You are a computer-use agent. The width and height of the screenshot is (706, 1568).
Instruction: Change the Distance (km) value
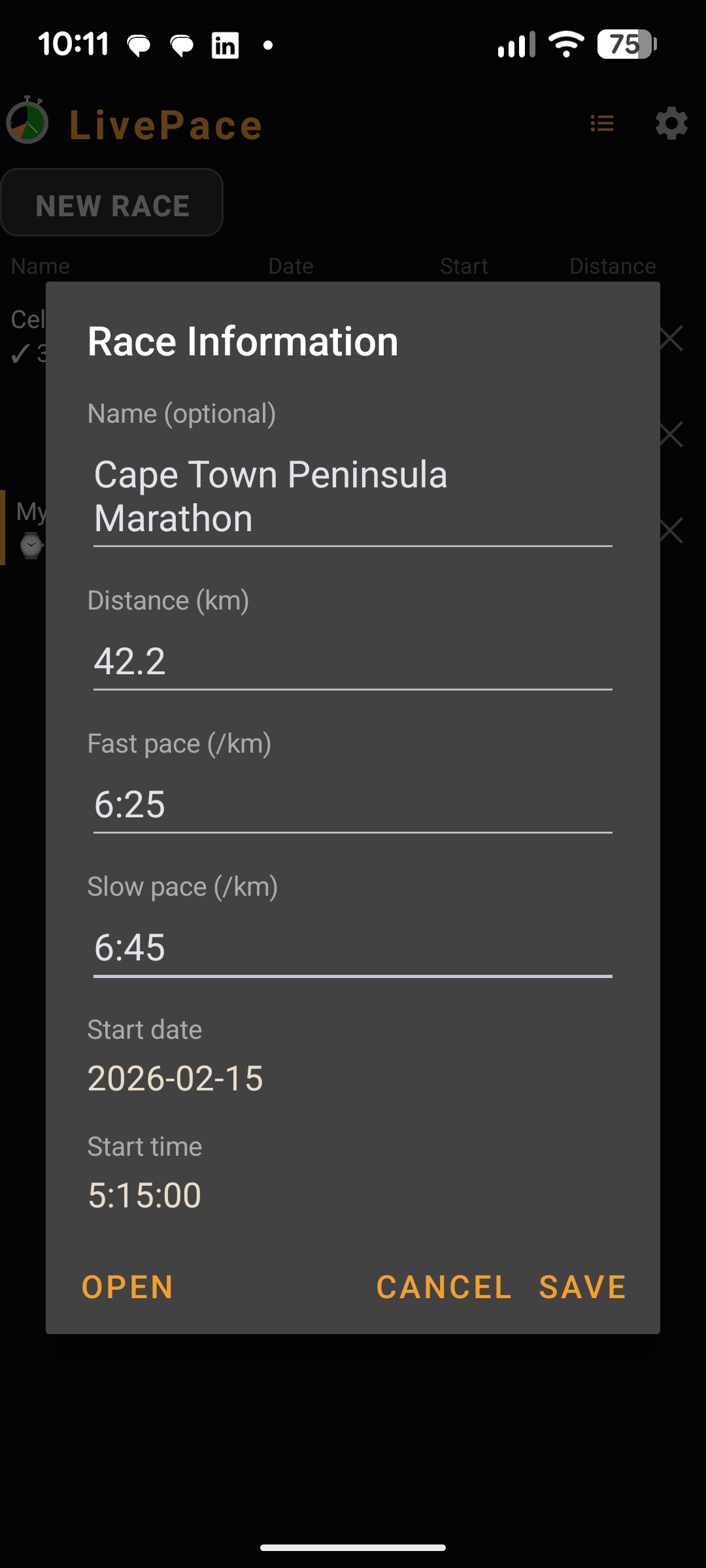352,661
